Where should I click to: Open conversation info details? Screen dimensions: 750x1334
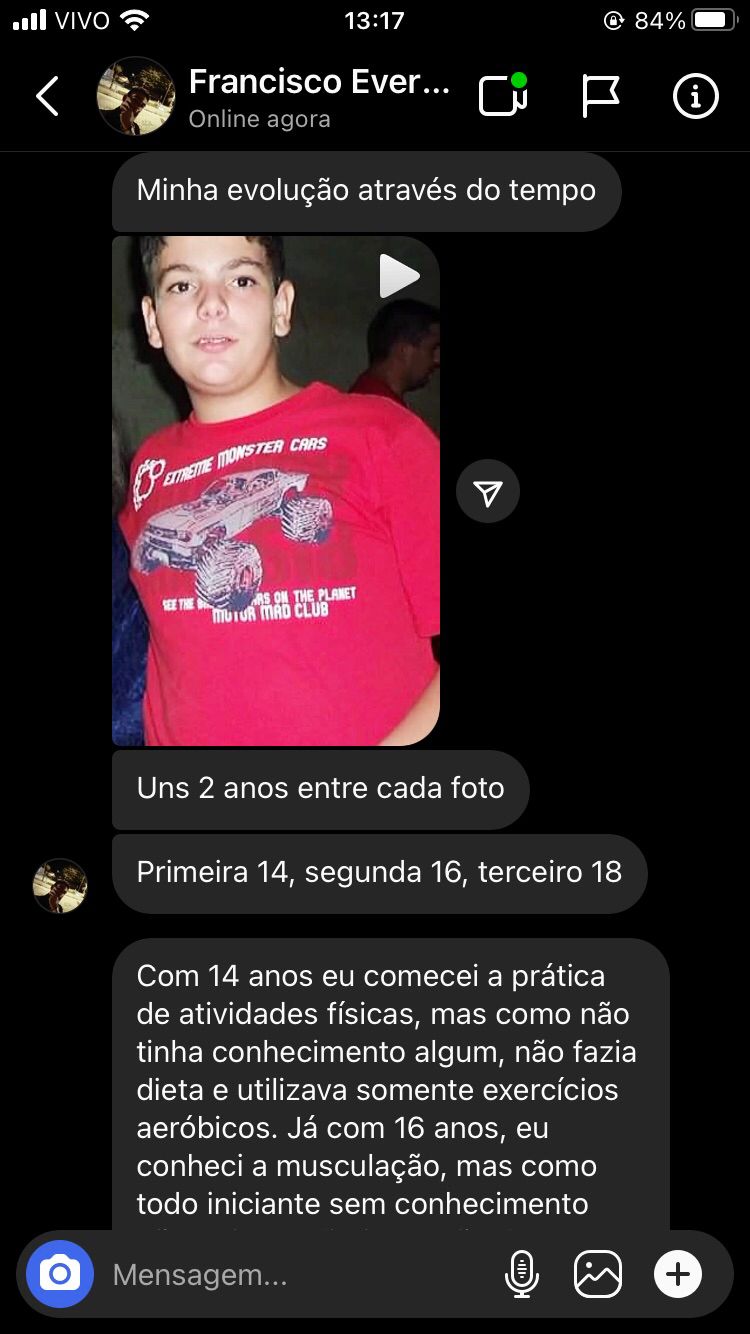pyautogui.click(x=695, y=97)
